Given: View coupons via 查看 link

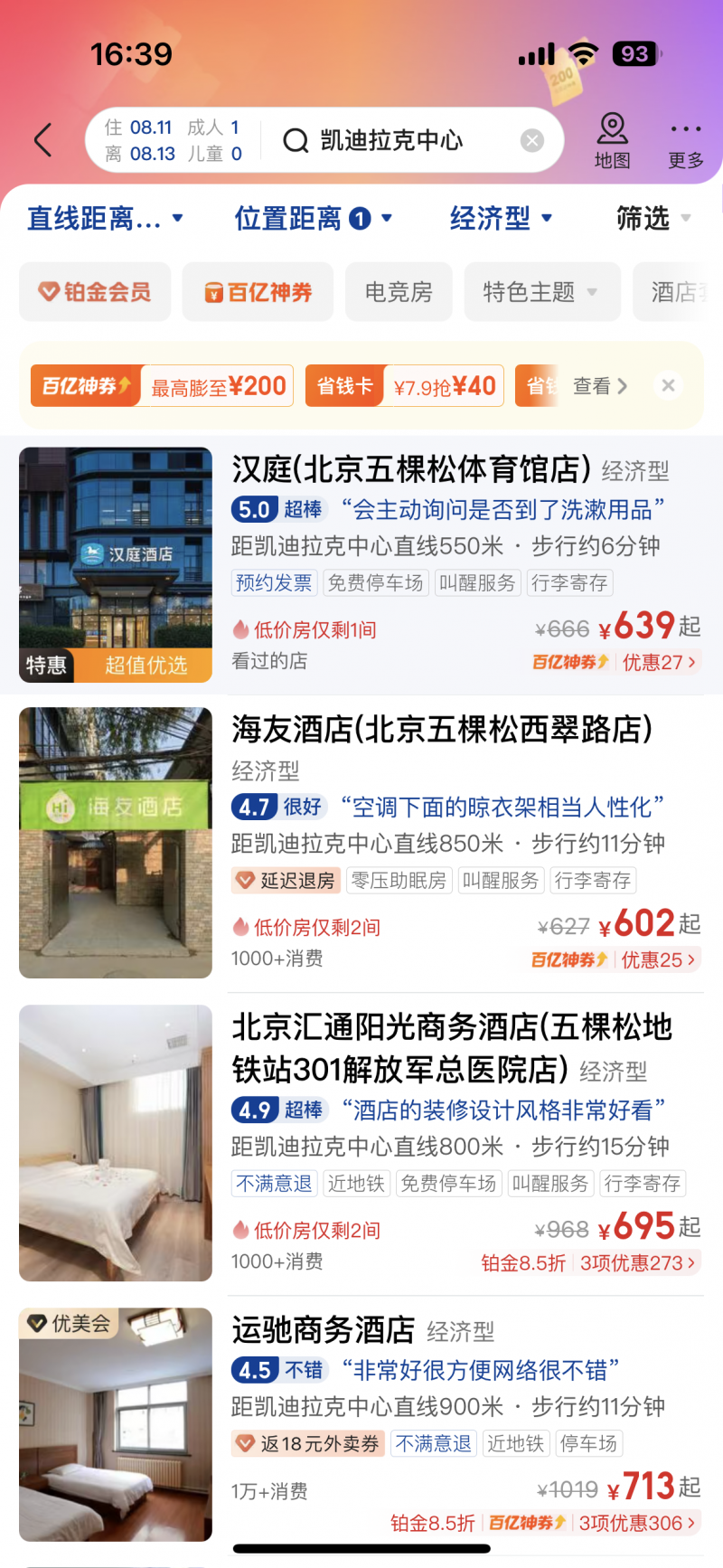Looking at the screenshot, I should coord(599,386).
